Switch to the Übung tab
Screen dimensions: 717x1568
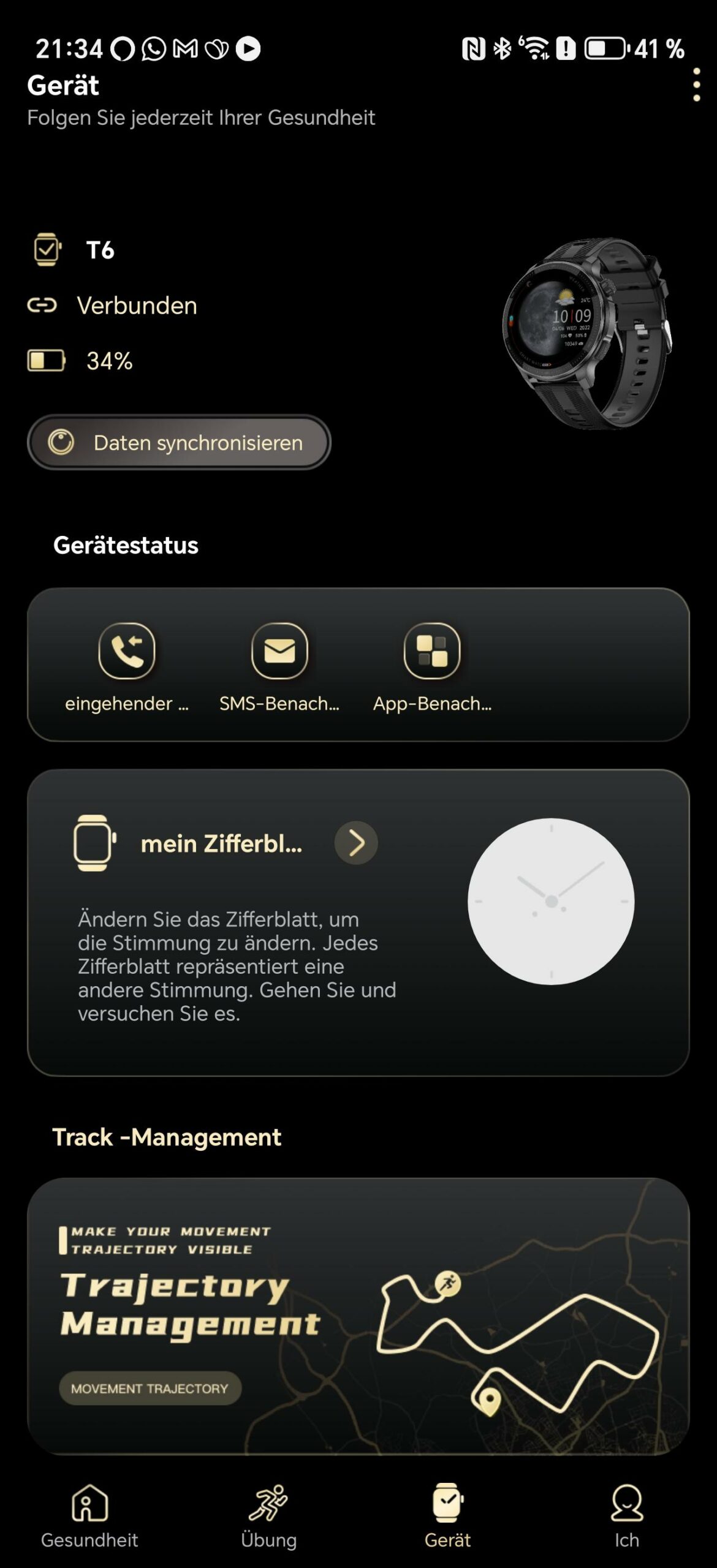click(268, 1515)
